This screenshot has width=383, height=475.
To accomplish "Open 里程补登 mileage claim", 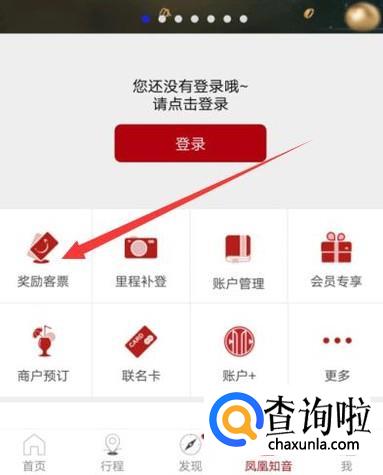I will coord(141,259).
